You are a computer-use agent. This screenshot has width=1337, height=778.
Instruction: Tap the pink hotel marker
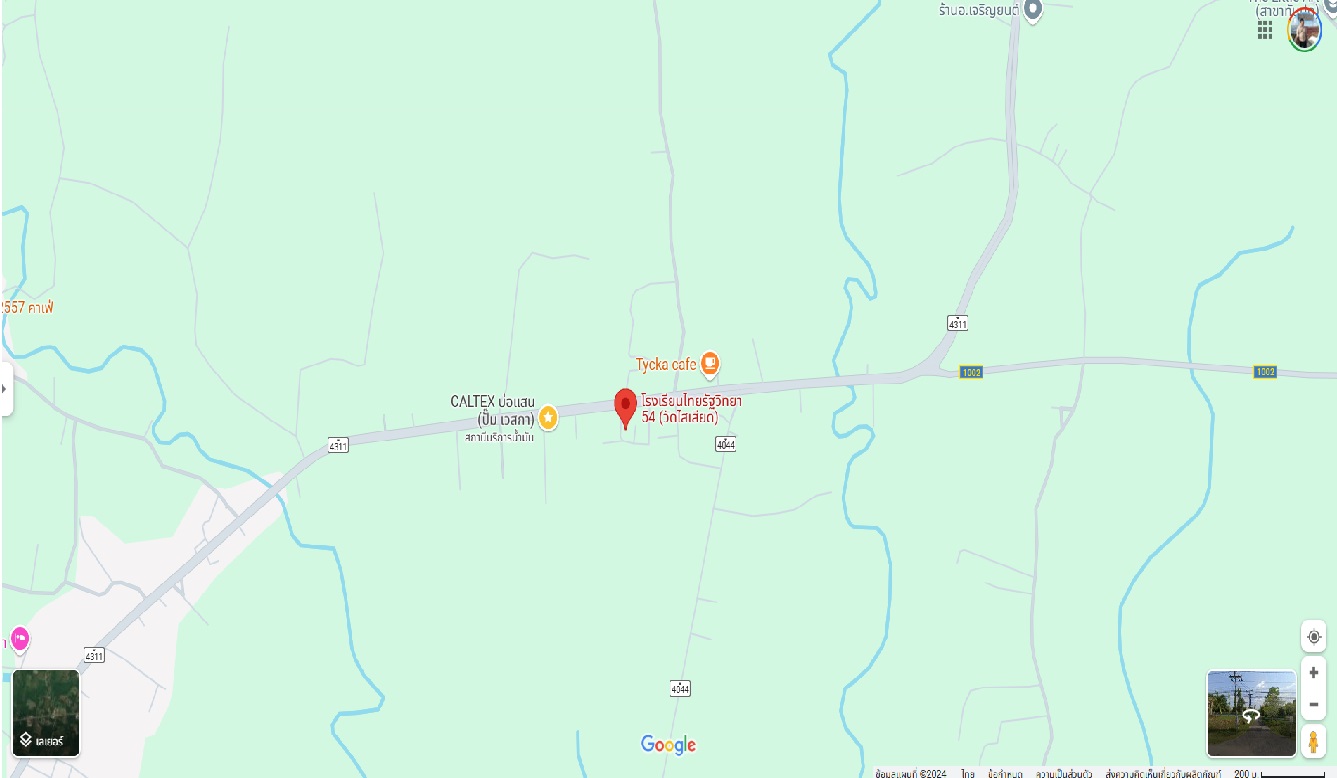[x=19, y=638]
